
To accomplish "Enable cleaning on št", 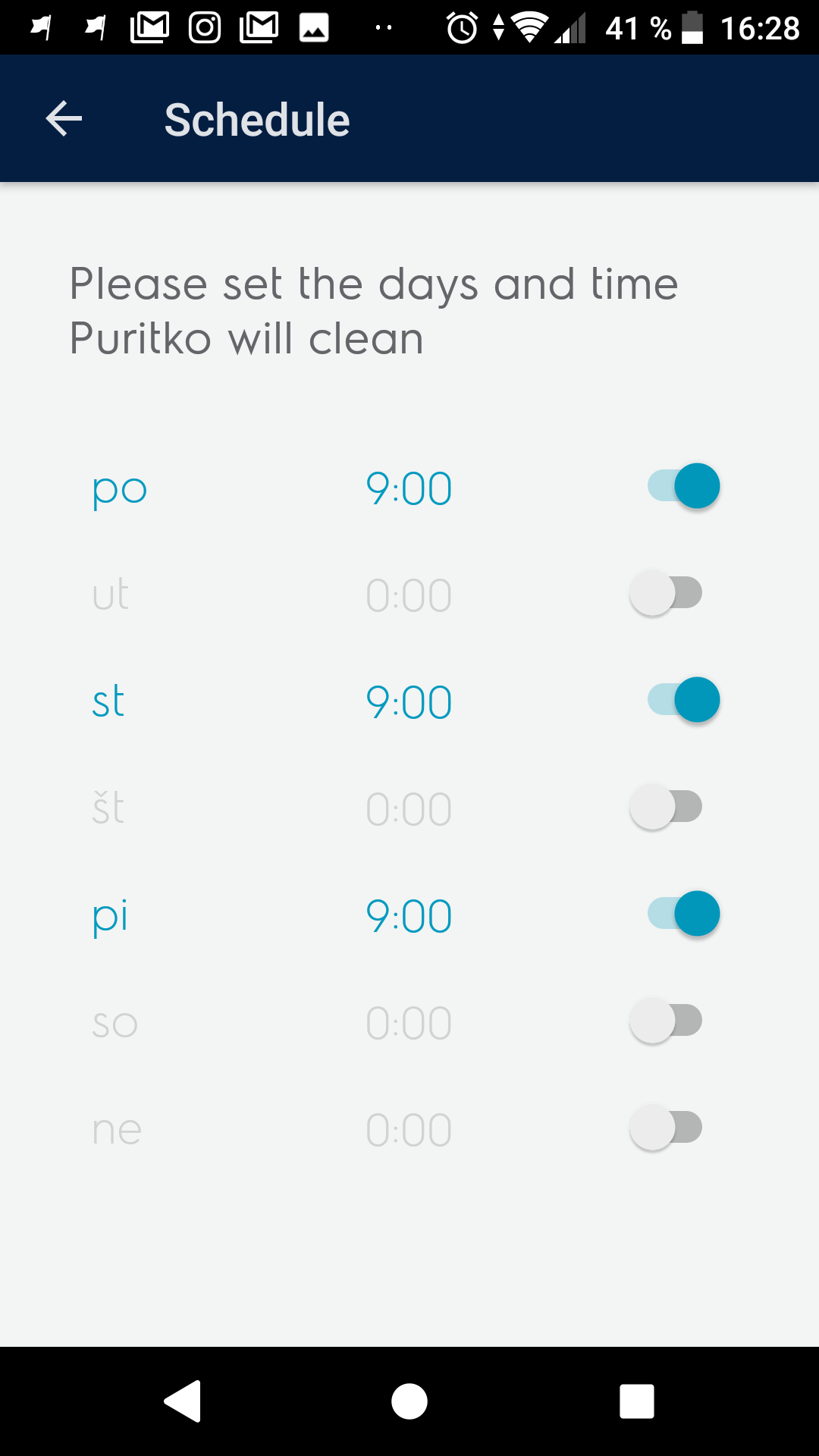I will [x=666, y=807].
